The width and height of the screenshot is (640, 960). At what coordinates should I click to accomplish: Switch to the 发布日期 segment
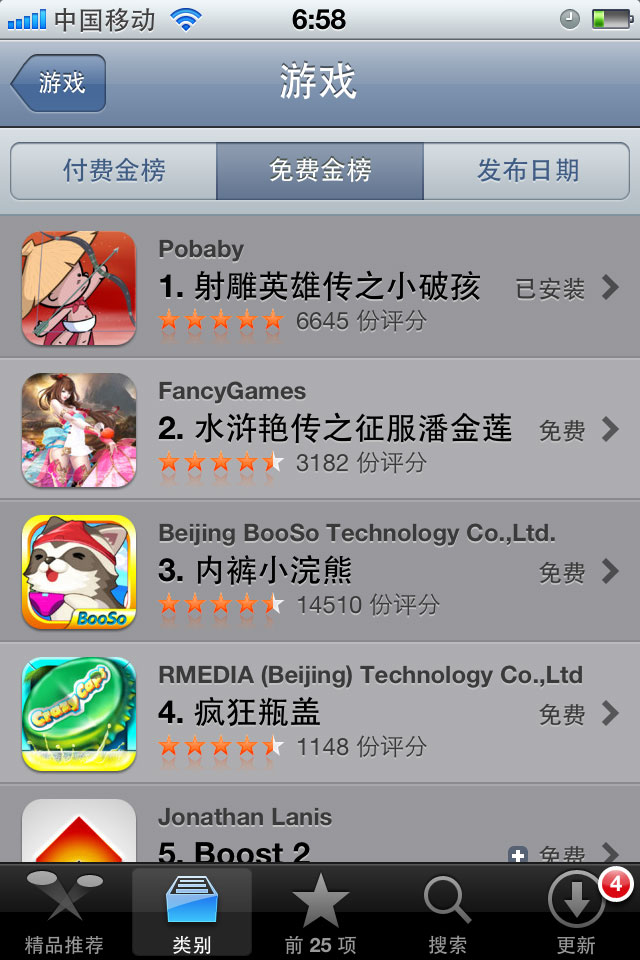click(527, 171)
